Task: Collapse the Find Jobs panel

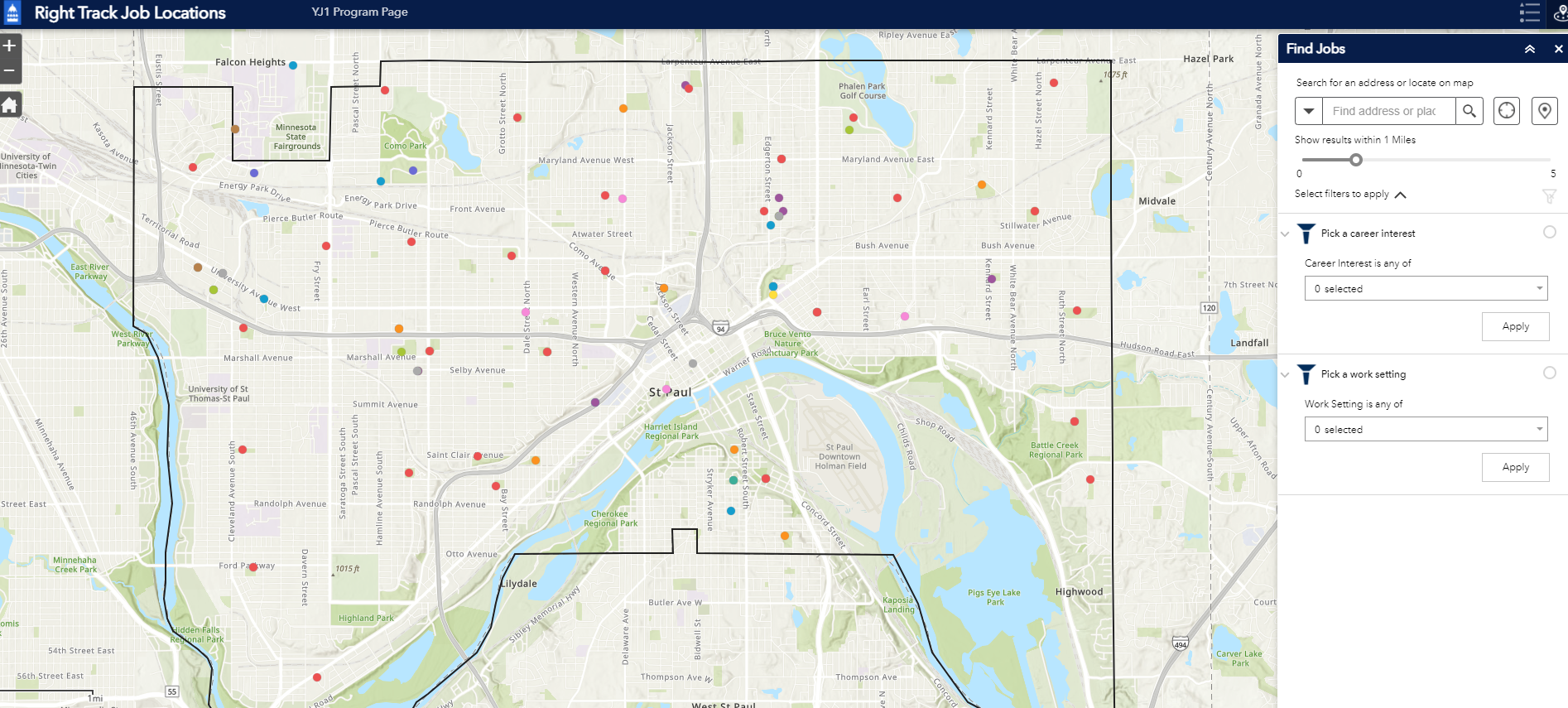Action: (x=1530, y=49)
